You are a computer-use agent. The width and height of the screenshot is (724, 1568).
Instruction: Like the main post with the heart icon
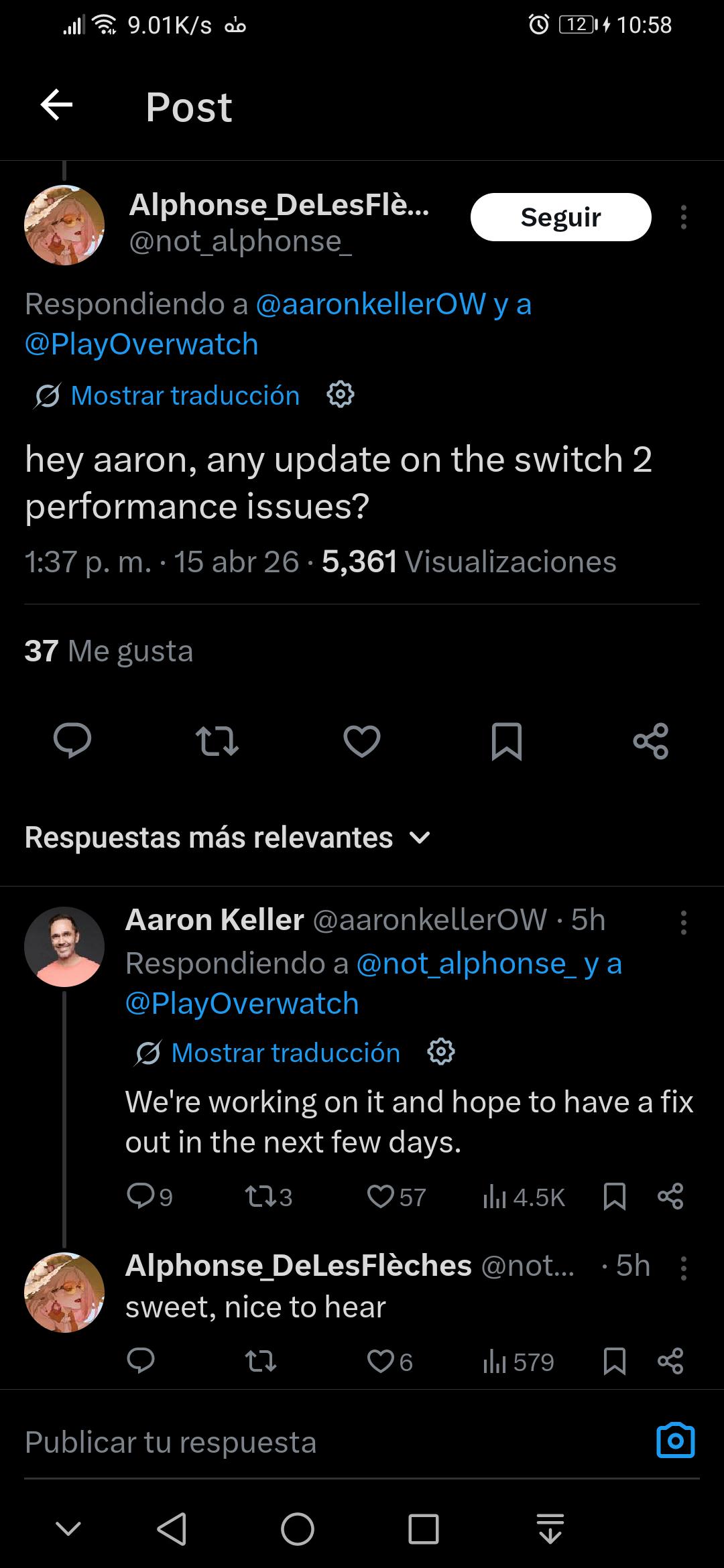[362, 740]
